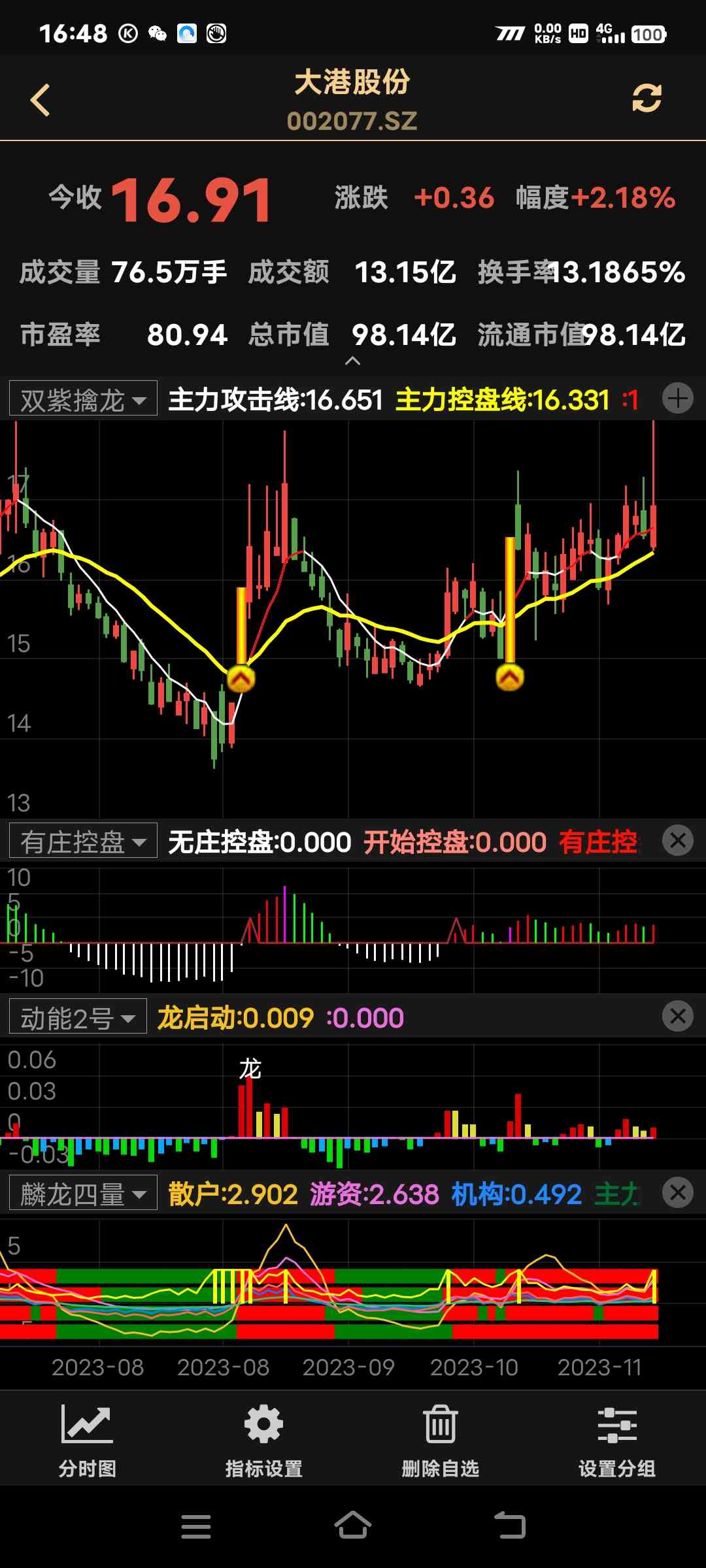Image resolution: width=706 pixels, height=1568 pixels.
Task: Add a new indicator panel
Action: click(677, 399)
